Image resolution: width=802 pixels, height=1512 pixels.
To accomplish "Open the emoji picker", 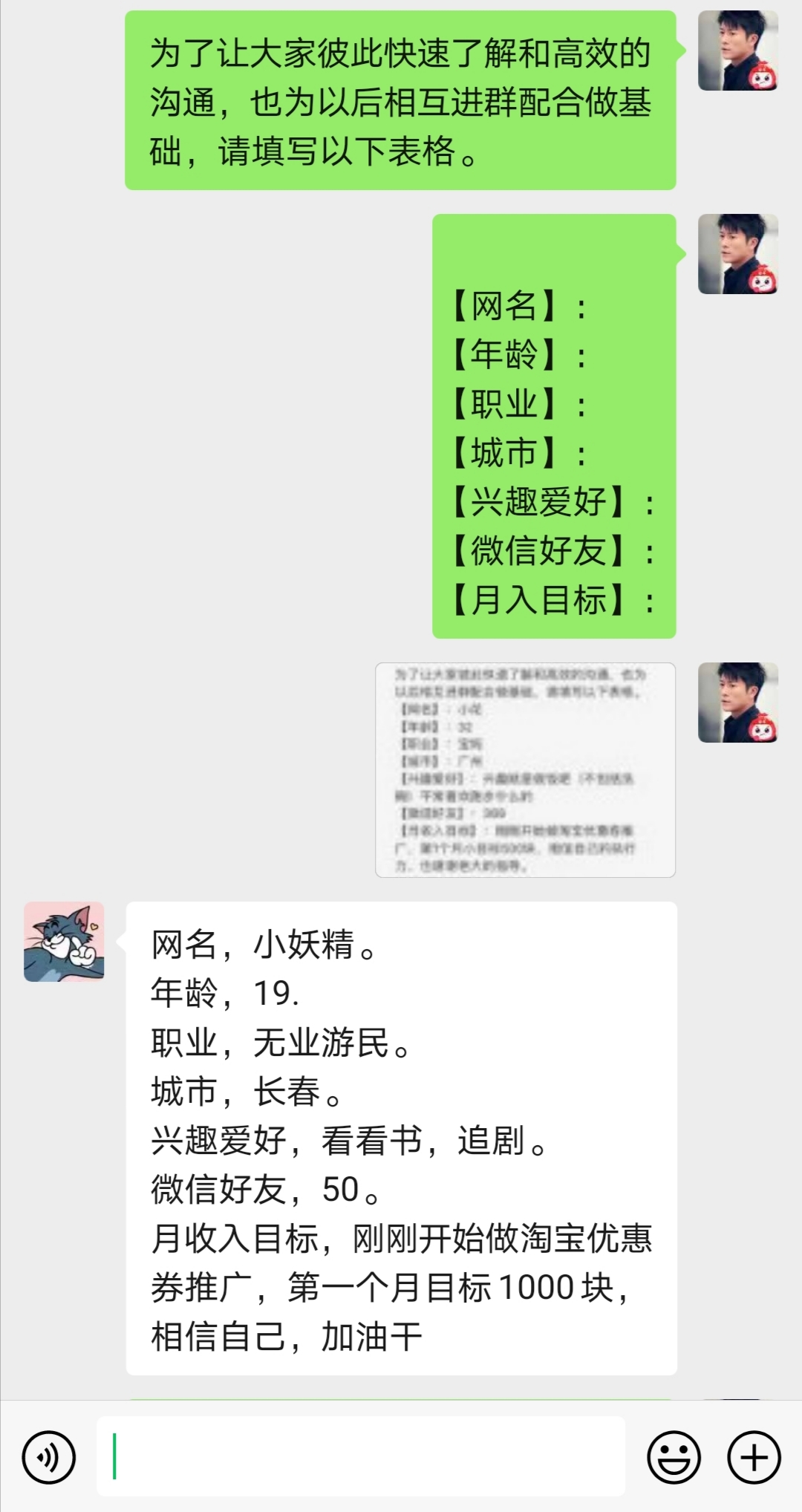I will tap(674, 1457).
